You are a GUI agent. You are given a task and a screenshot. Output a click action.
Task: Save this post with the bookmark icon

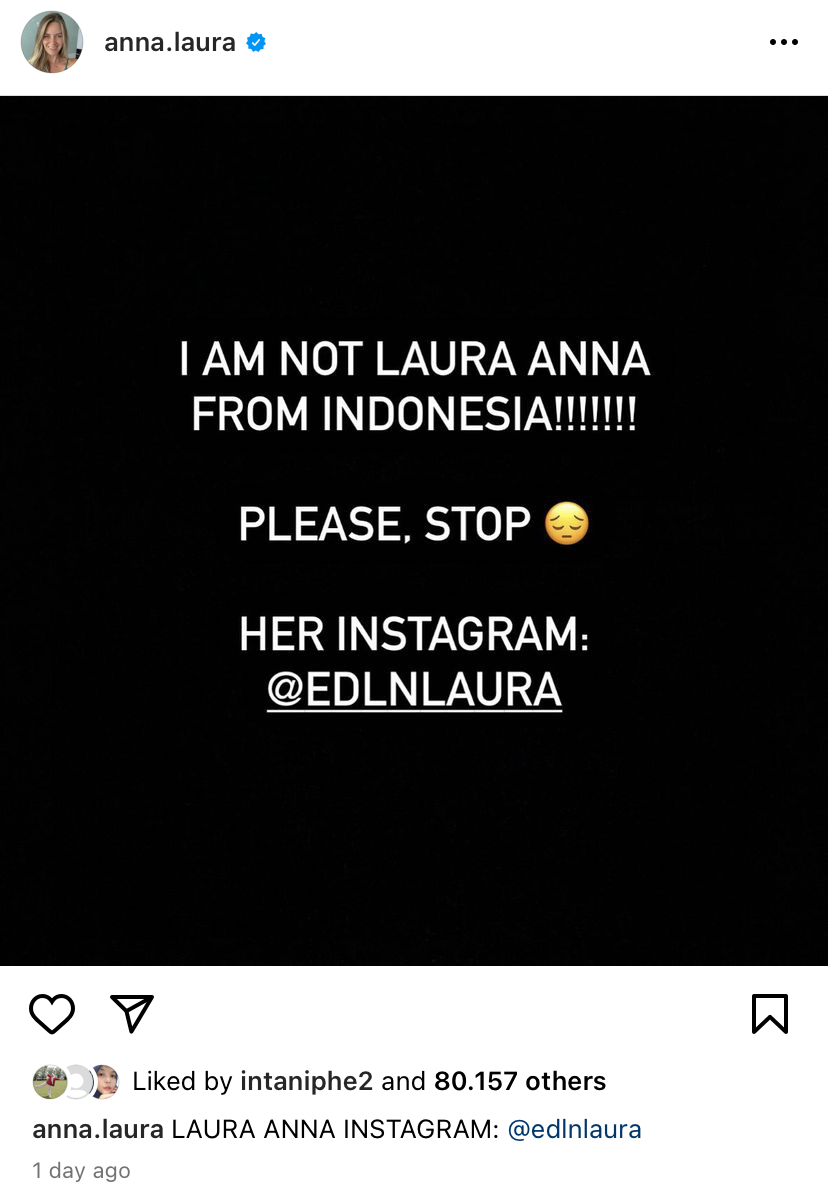(769, 1014)
